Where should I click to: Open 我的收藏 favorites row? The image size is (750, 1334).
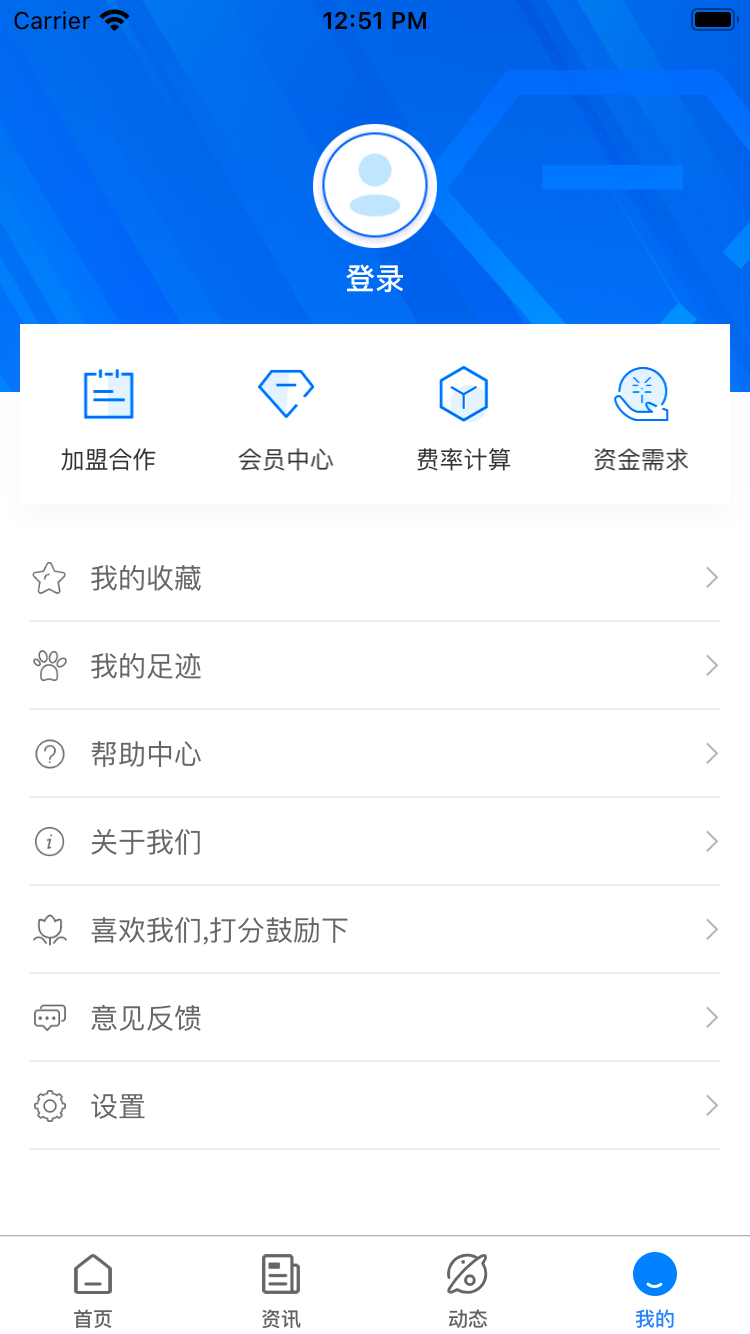coord(375,578)
